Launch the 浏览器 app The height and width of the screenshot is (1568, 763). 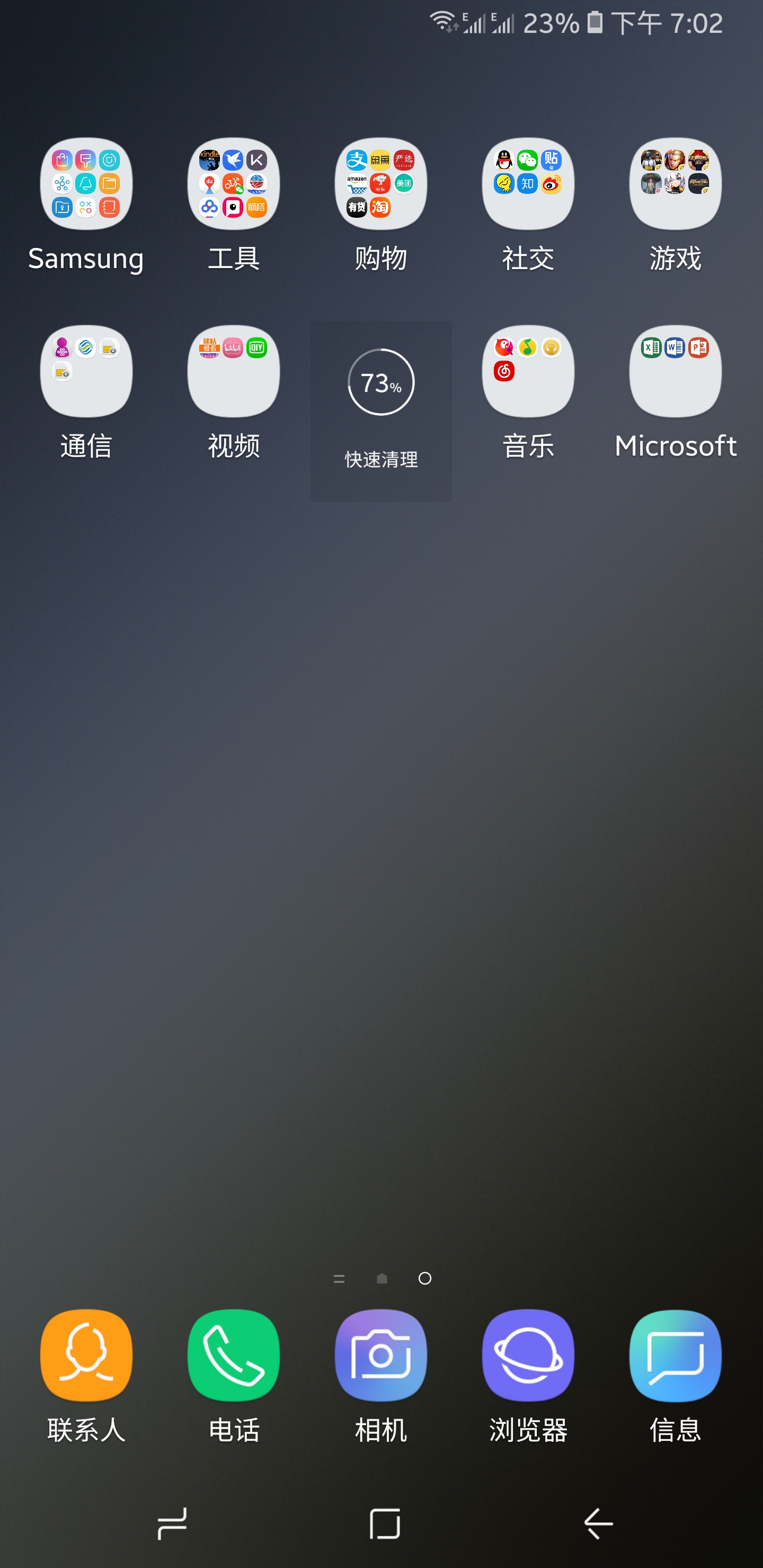click(x=528, y=1355)
